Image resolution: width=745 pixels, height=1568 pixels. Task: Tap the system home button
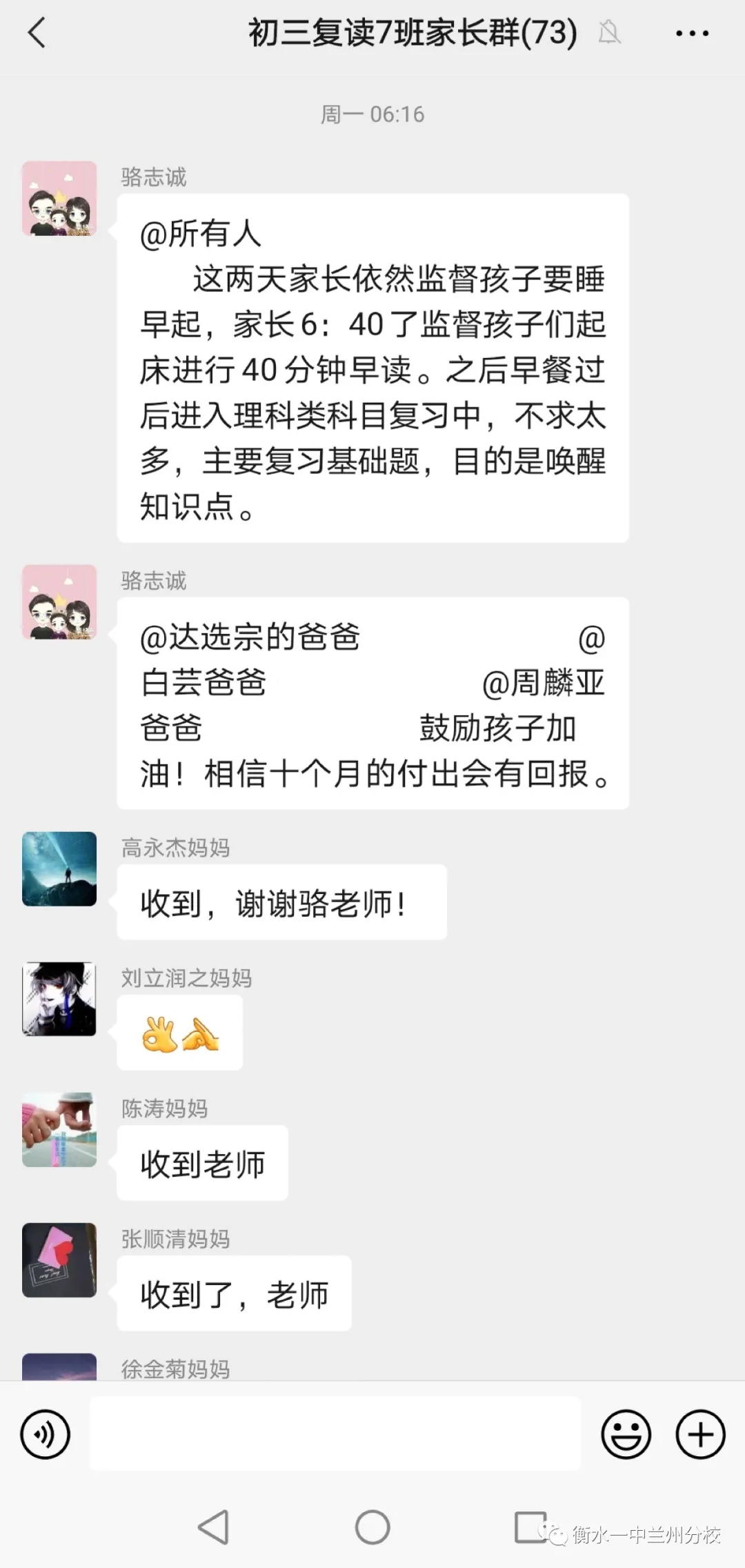372,1527
